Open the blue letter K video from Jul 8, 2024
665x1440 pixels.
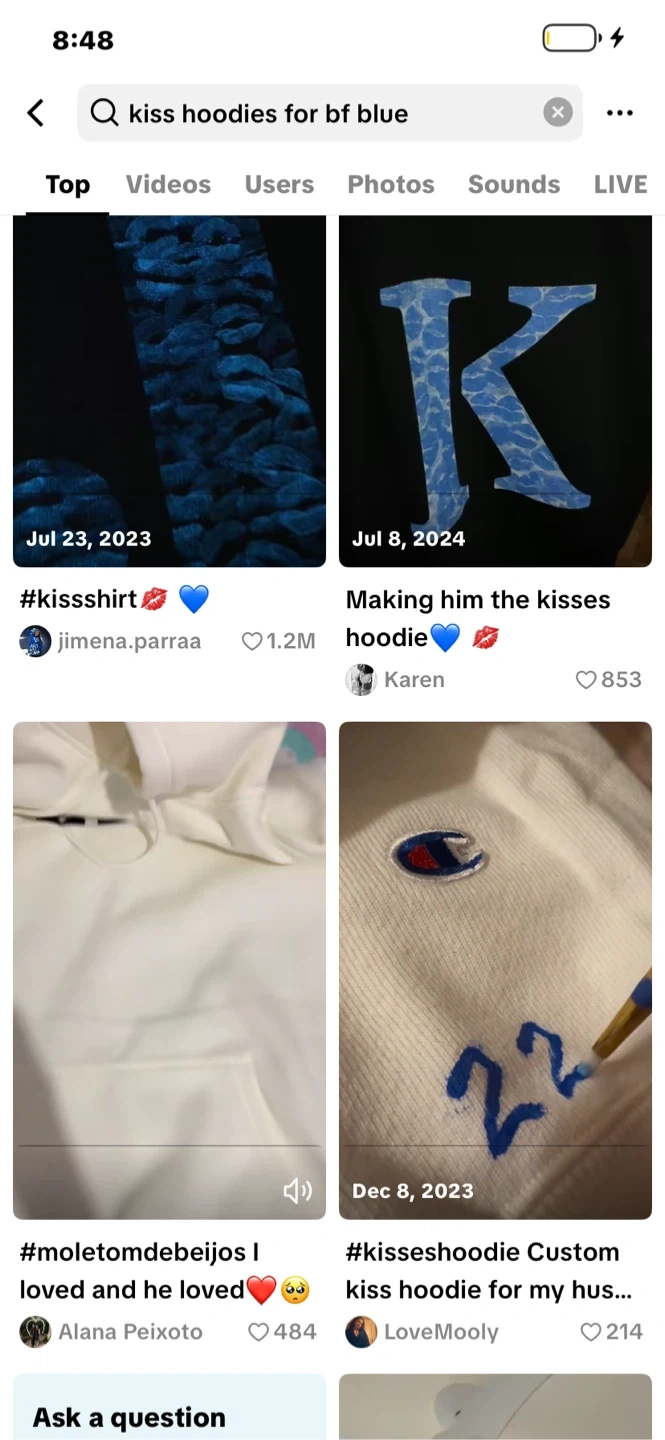point(495,390)
